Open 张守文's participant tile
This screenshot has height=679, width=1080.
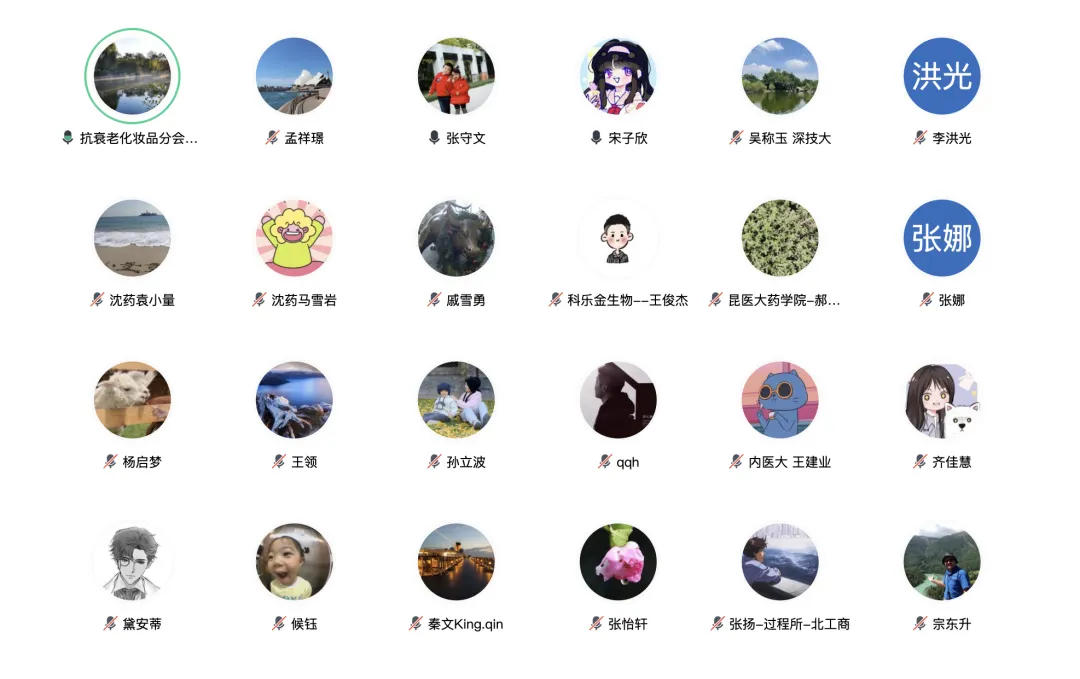[x=456, y=77]
